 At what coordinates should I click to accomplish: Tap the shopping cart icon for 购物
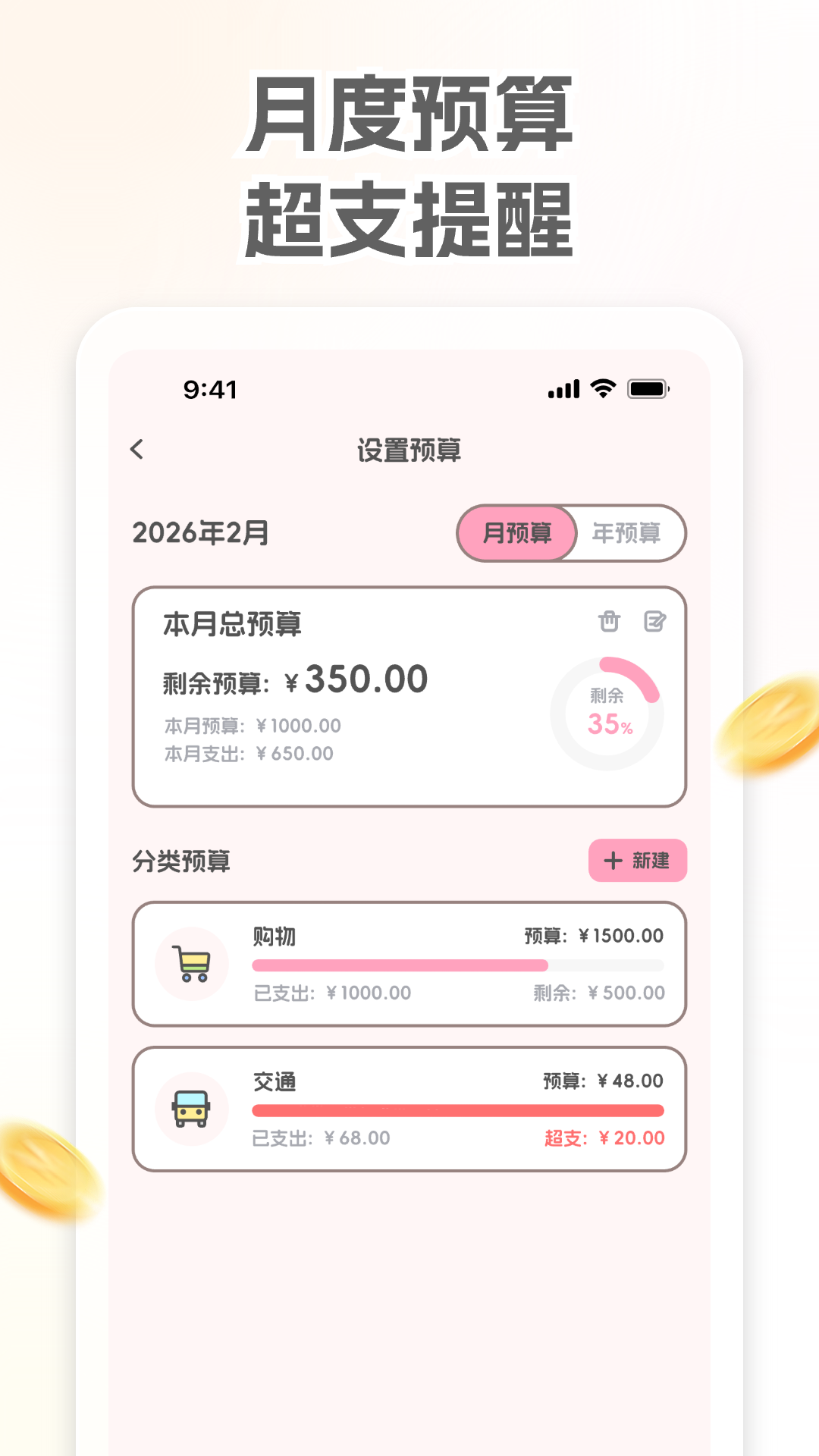pyautogui.click(x=192, y=964)
